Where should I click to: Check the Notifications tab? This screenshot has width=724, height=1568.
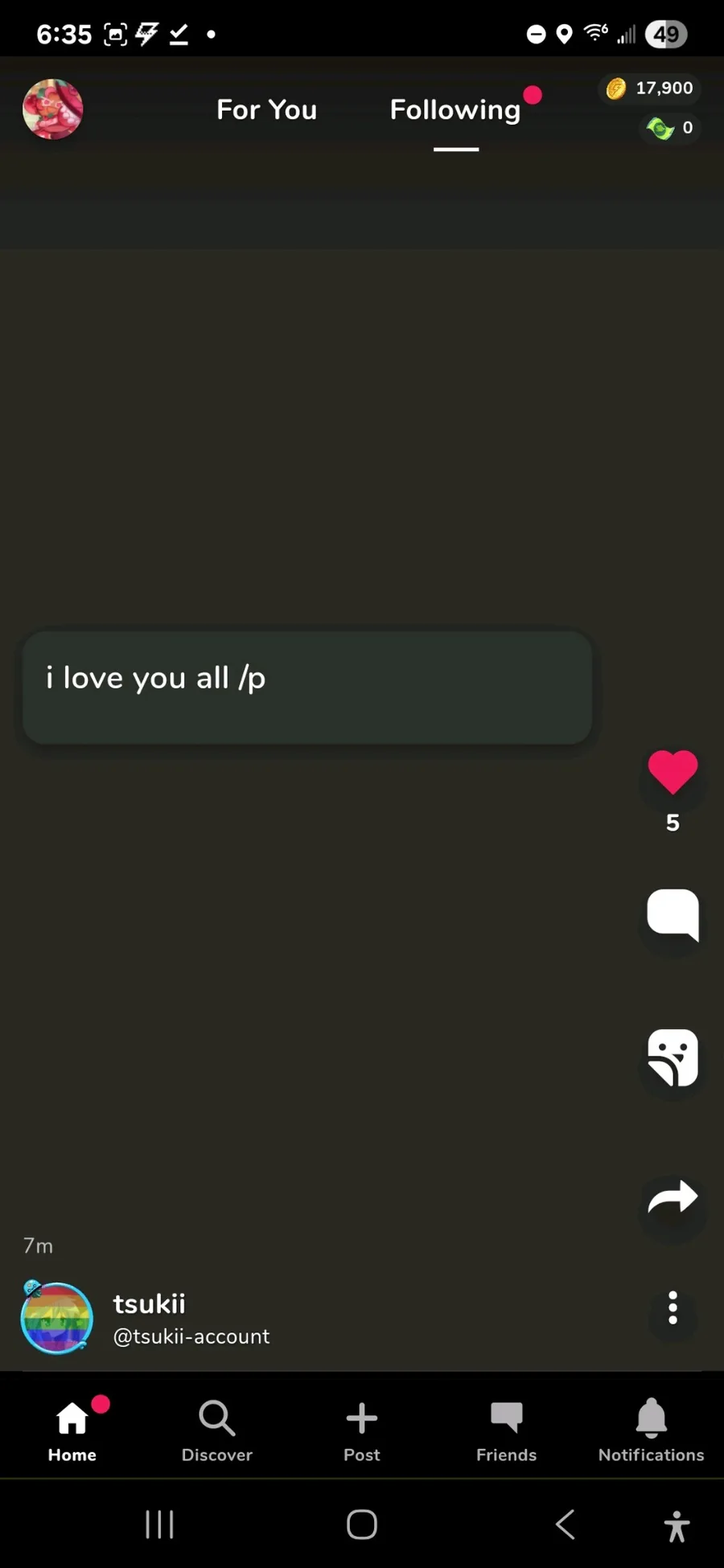pos(651,1430)
